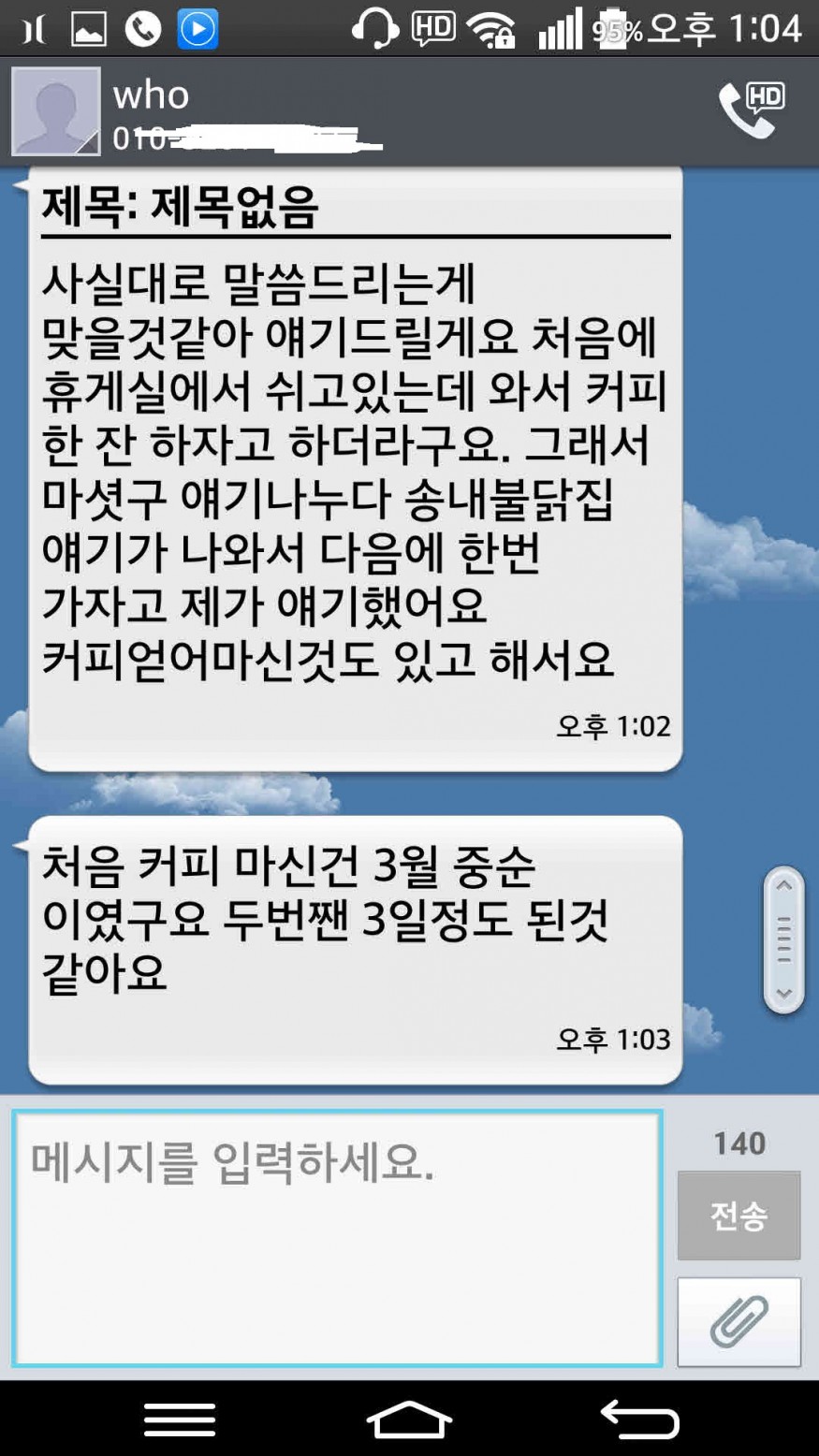Open the system menu key

click(x=180, y=1420)
